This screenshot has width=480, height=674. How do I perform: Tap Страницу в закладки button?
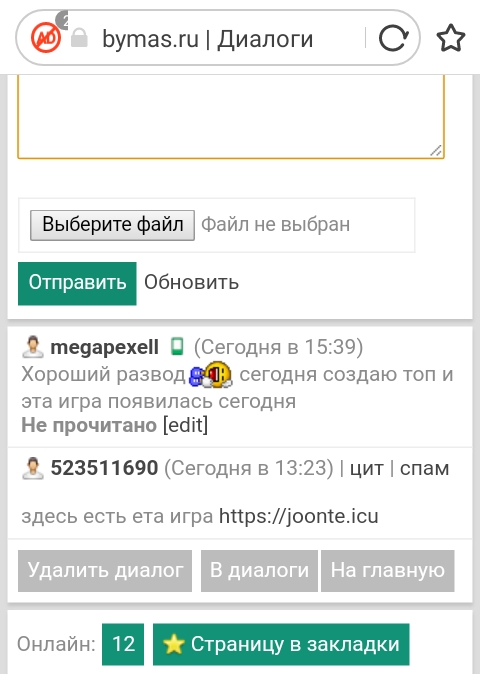click(x=281, y=644)
